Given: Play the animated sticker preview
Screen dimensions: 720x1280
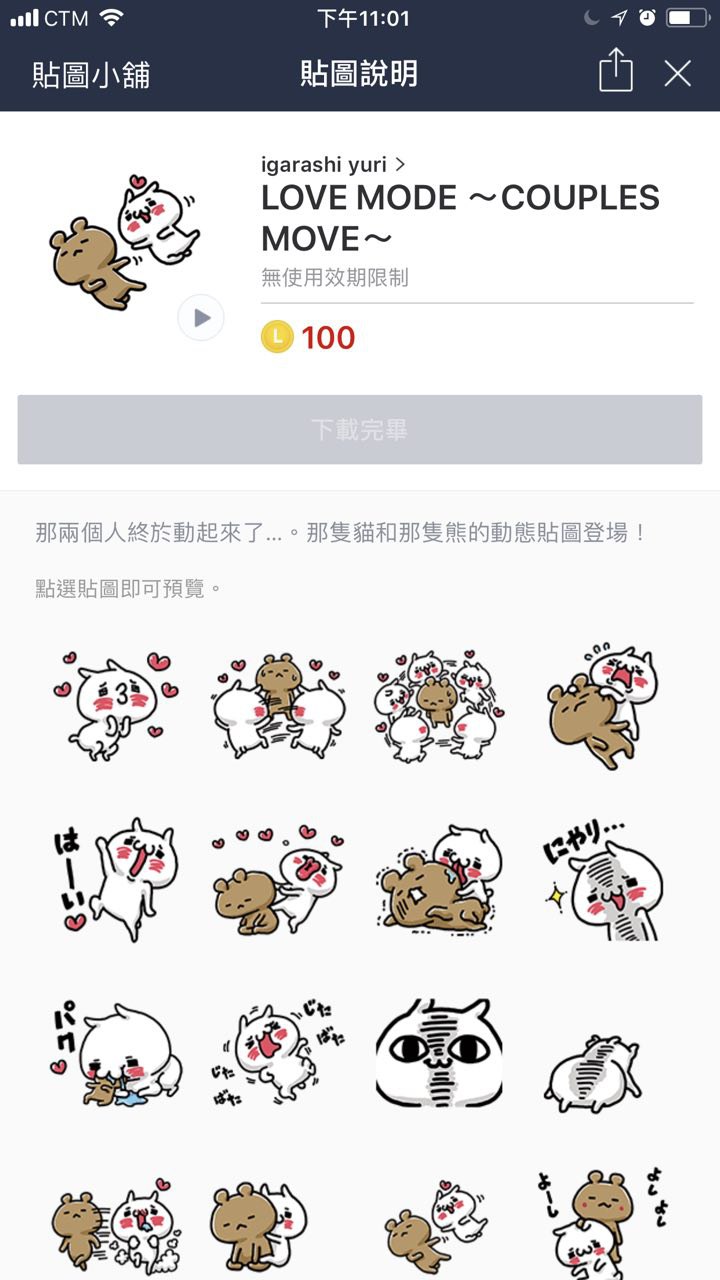Looking at the screenshot, I should tap(201, 318).
